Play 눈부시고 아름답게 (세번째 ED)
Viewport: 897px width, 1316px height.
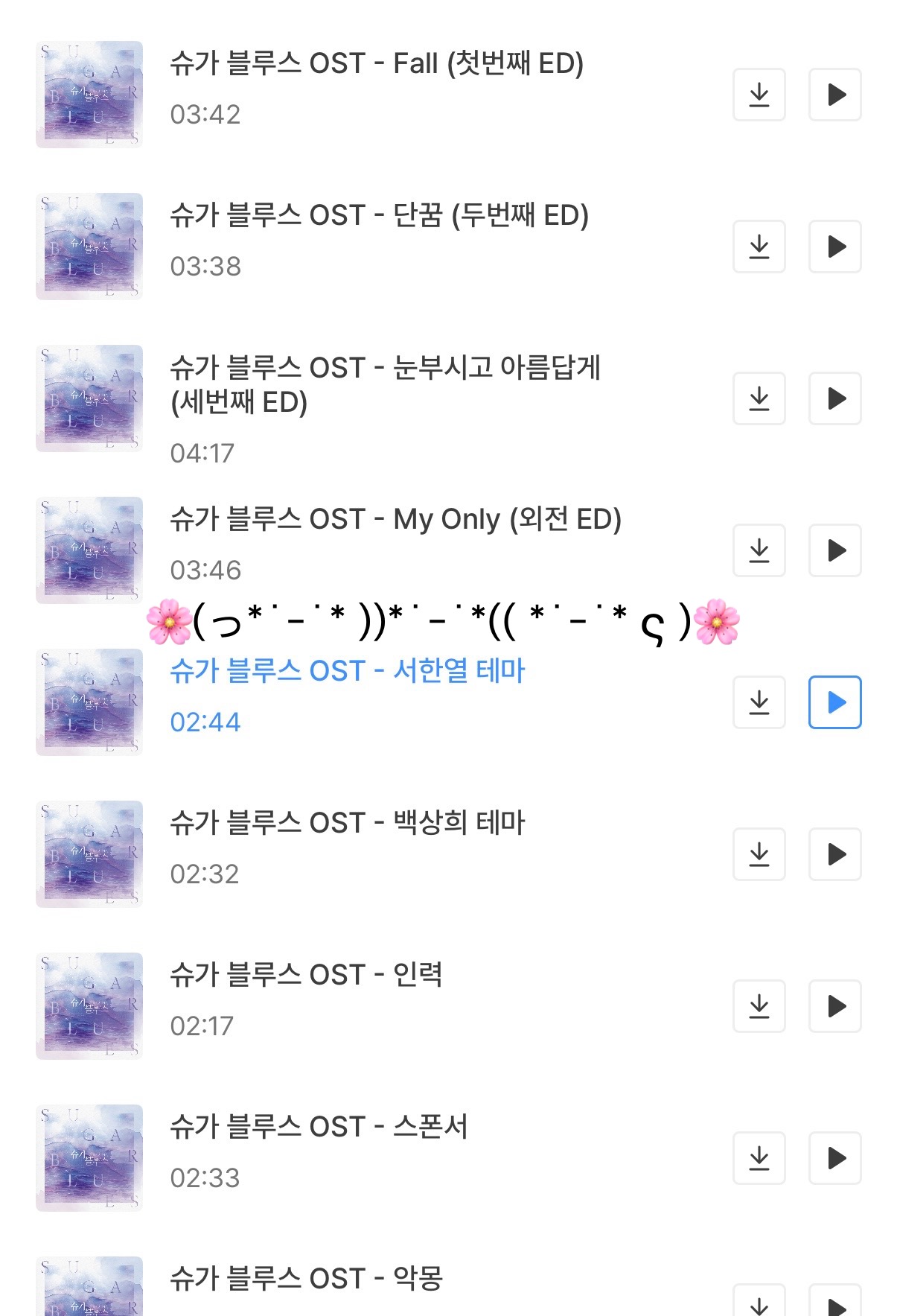point(834,398)
